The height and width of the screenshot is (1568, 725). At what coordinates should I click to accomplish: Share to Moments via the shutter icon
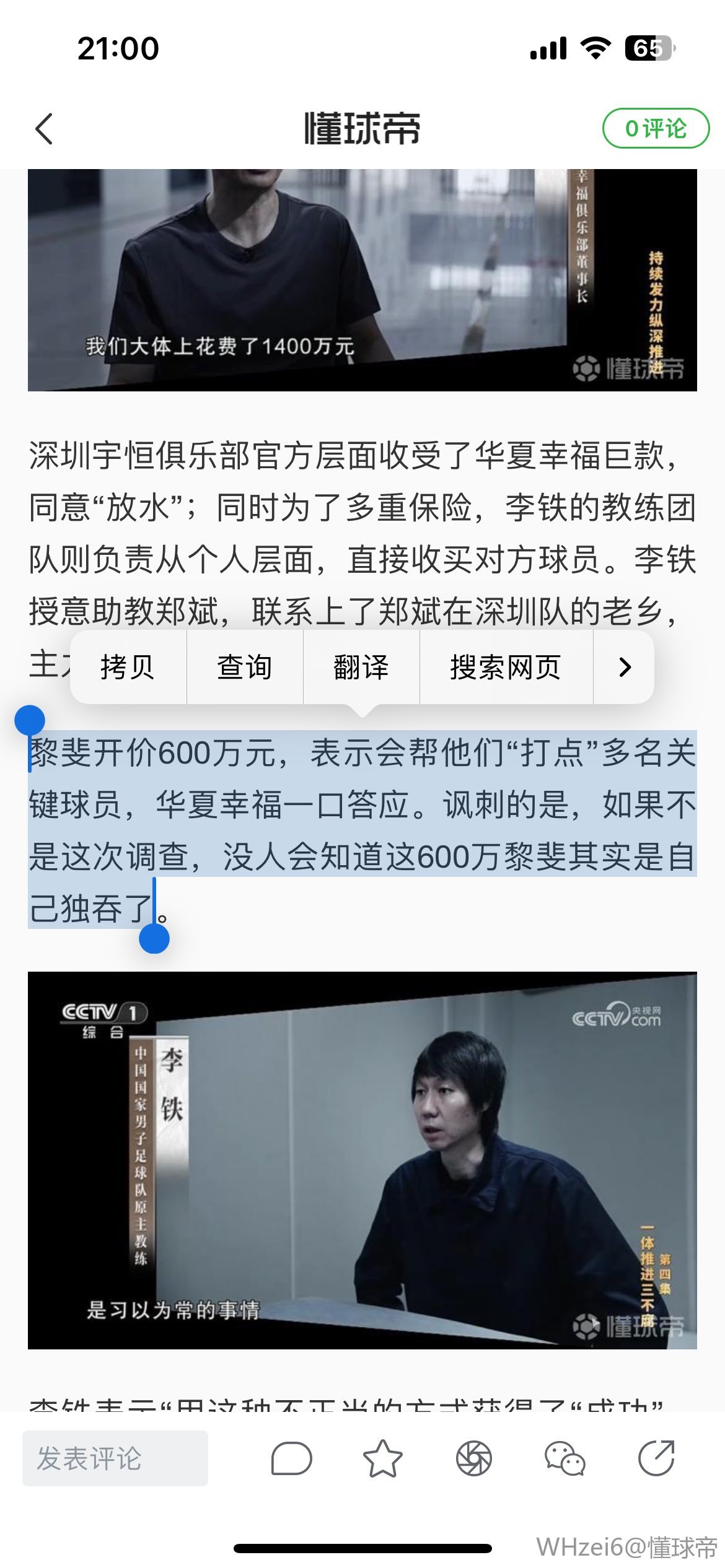click(474, 1458)
